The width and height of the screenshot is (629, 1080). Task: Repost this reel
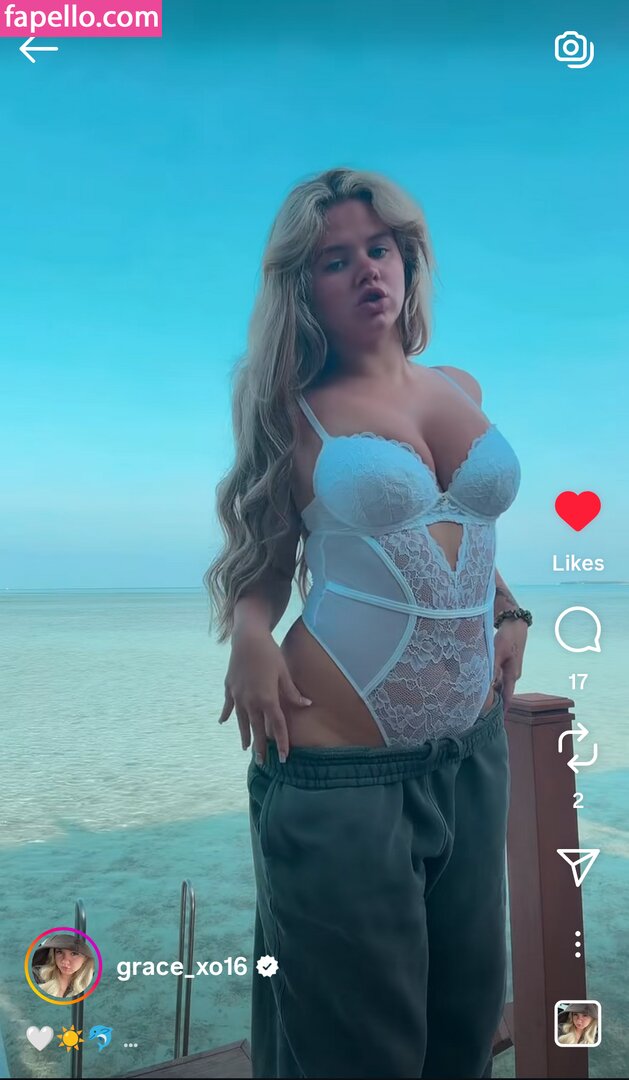click(x=578, y=749)
